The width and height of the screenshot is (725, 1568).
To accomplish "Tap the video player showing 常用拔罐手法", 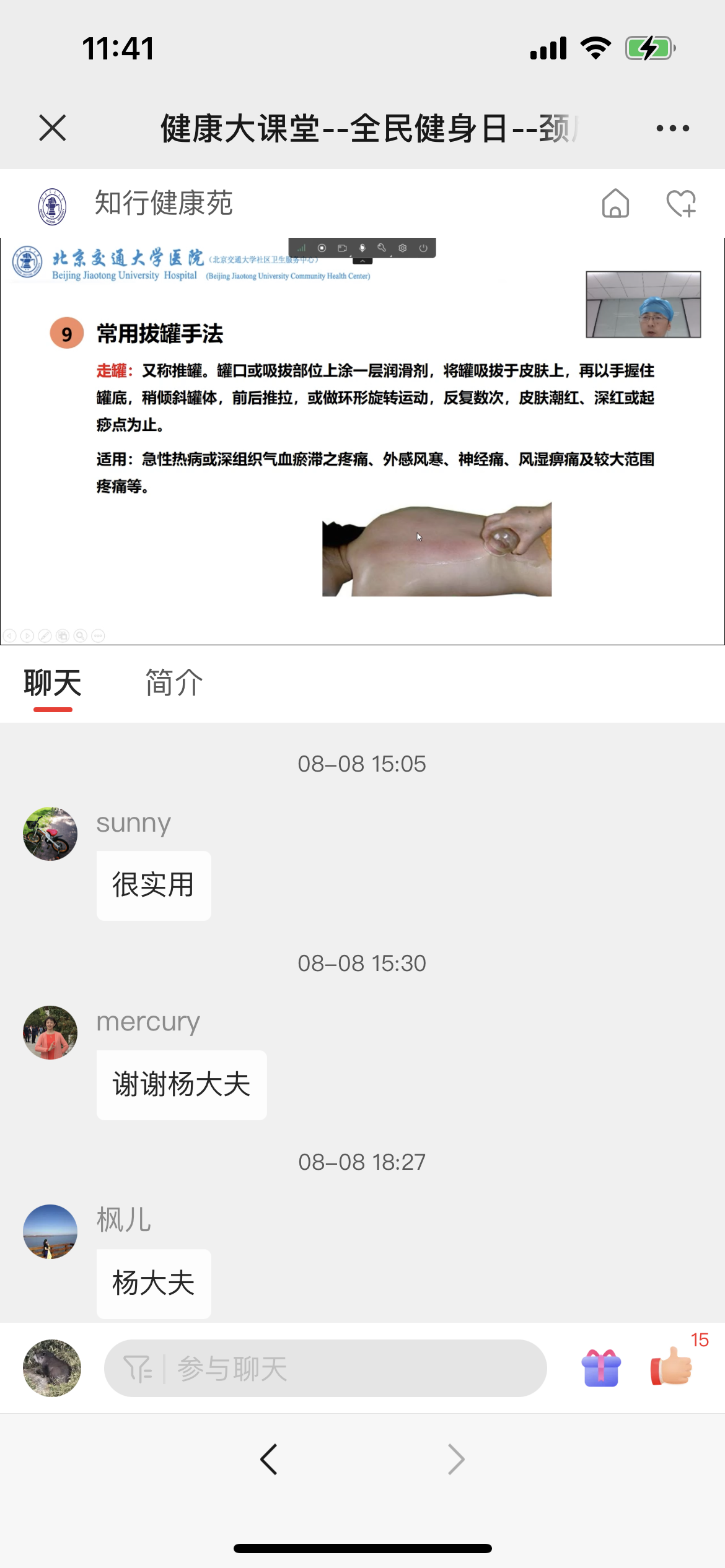I will (x=362, y=441).
